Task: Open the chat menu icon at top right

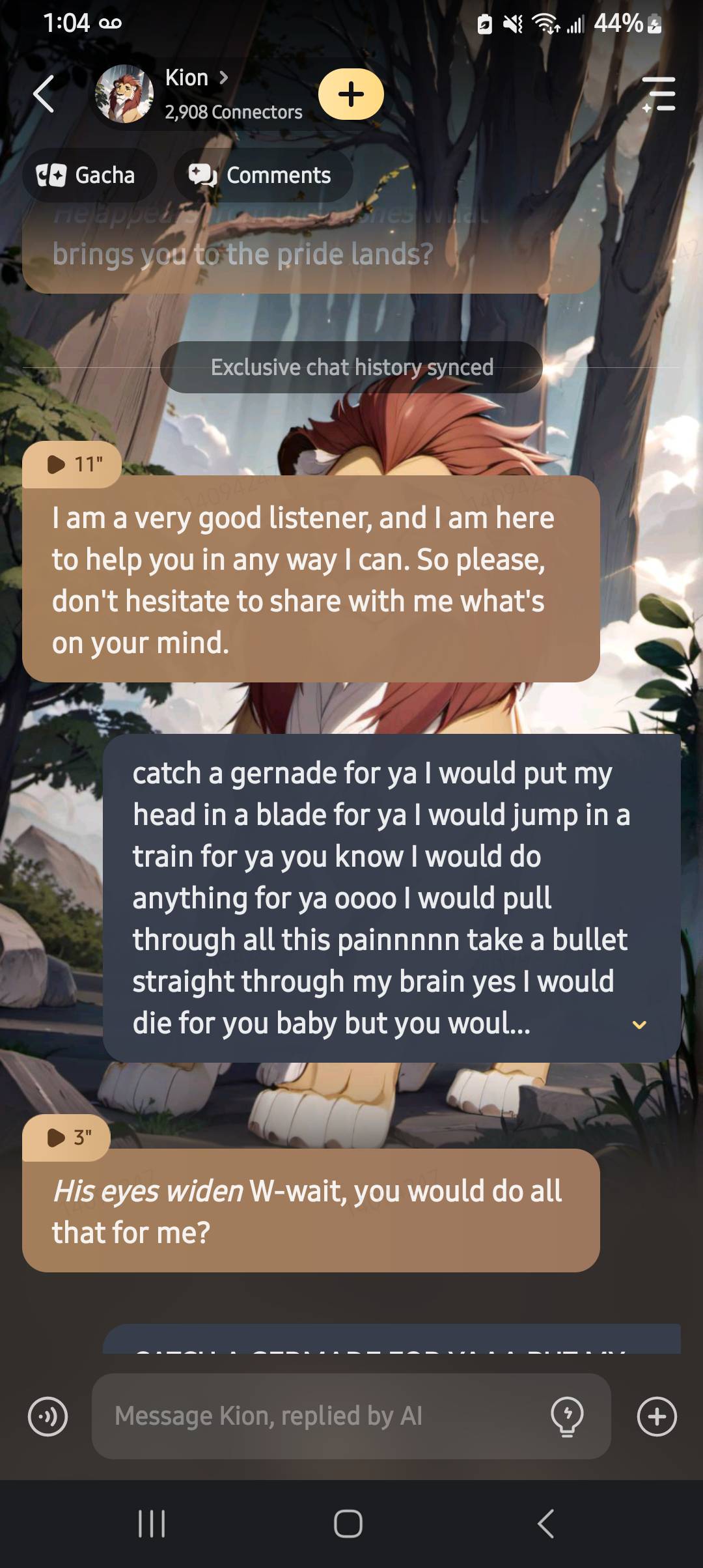Action: [x=659, y=94]
